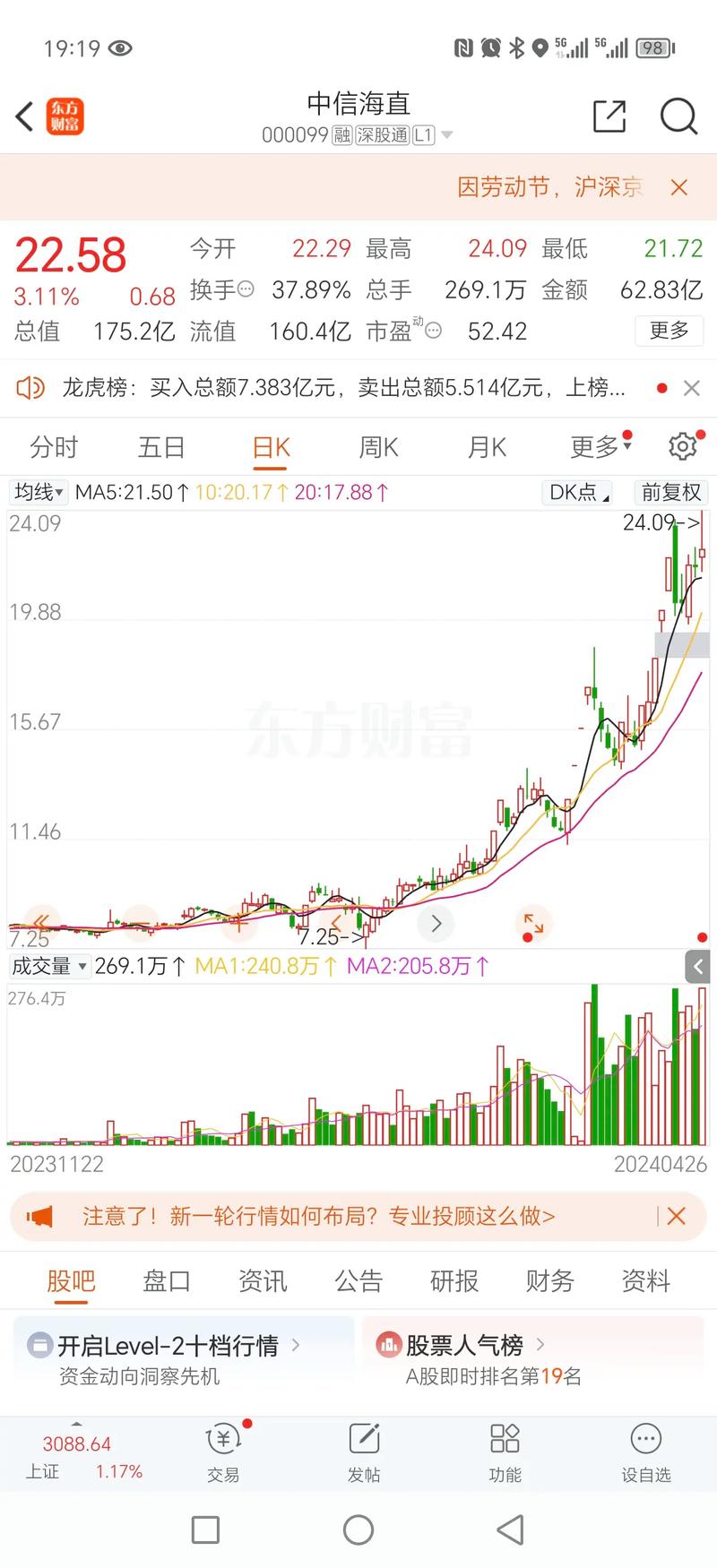Screen dimensions: 717x1568
Task: Tap the speaker icon on 龙虎榜 ticker
Action: coord(30,387)
